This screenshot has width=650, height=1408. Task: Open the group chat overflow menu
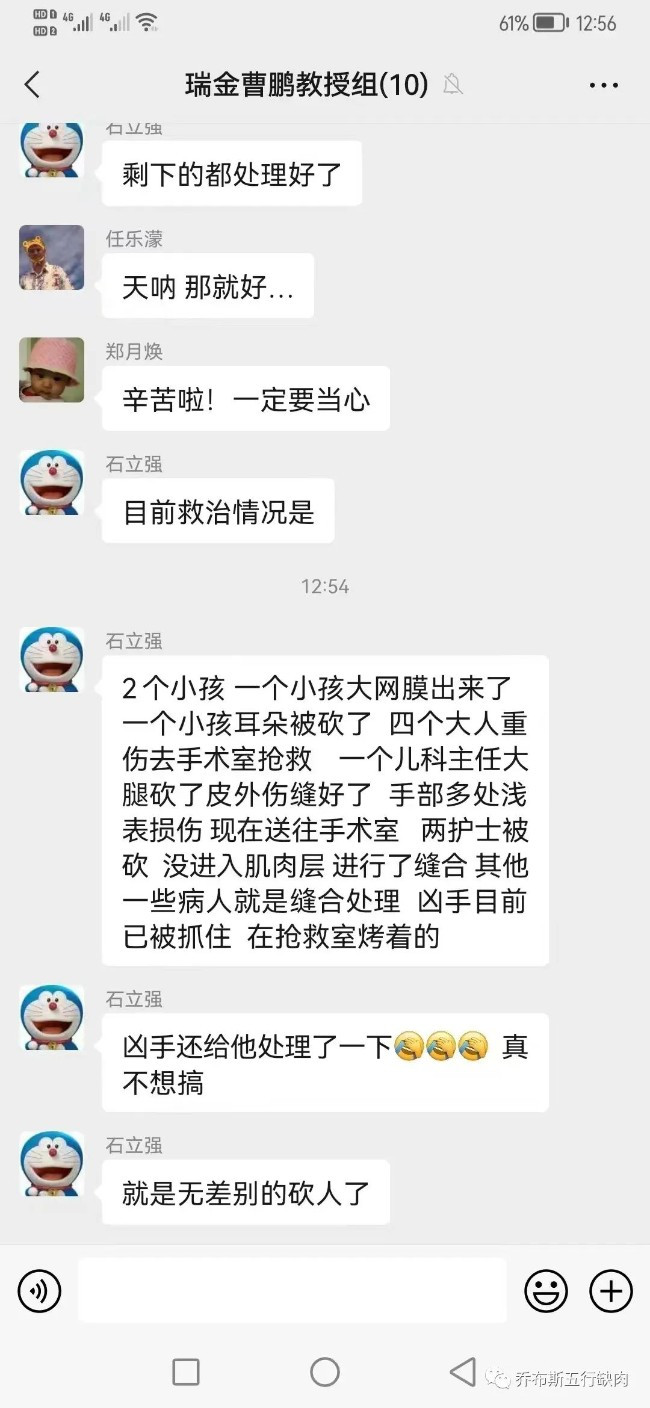coord(603,86)
